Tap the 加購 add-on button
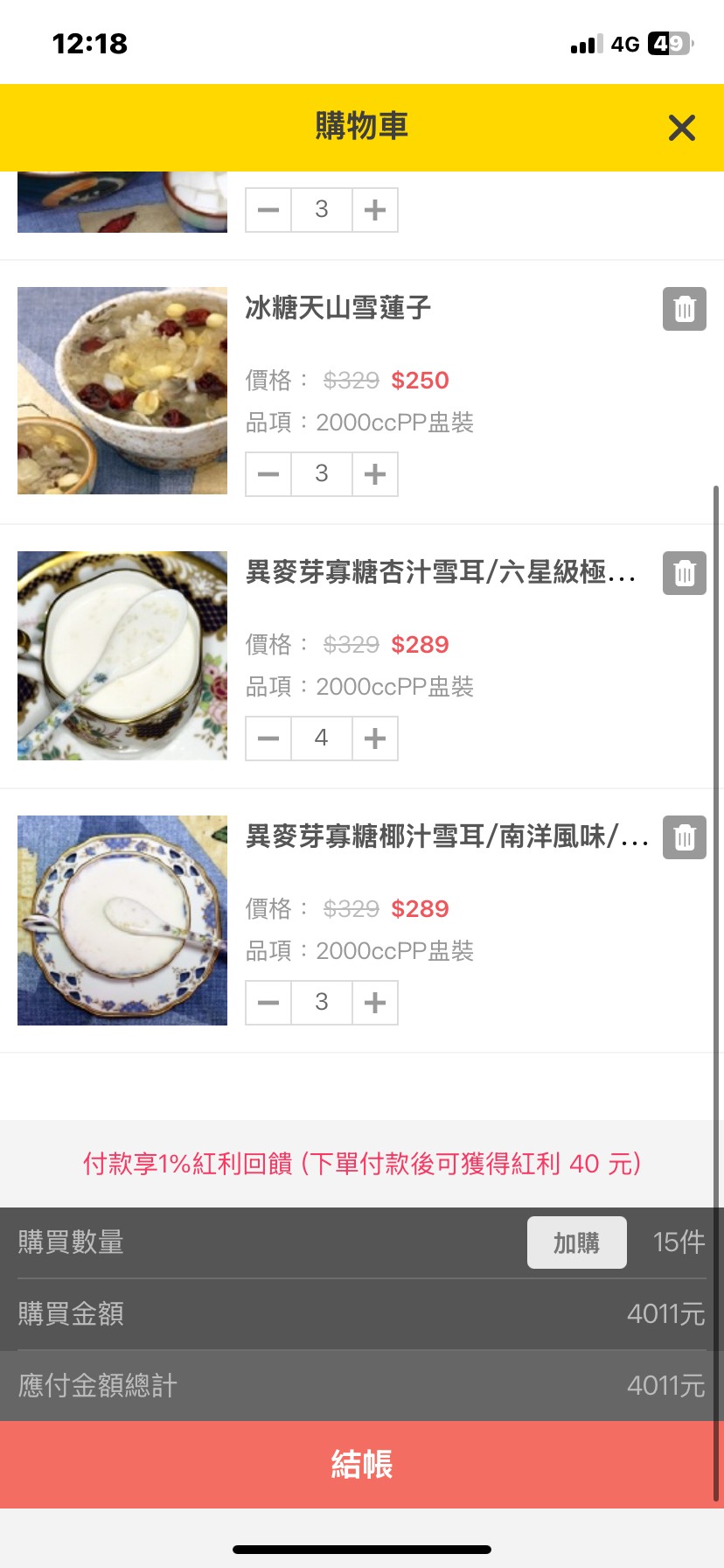Viewport: 724px width, 1568px height. (x=576, y=1242)
